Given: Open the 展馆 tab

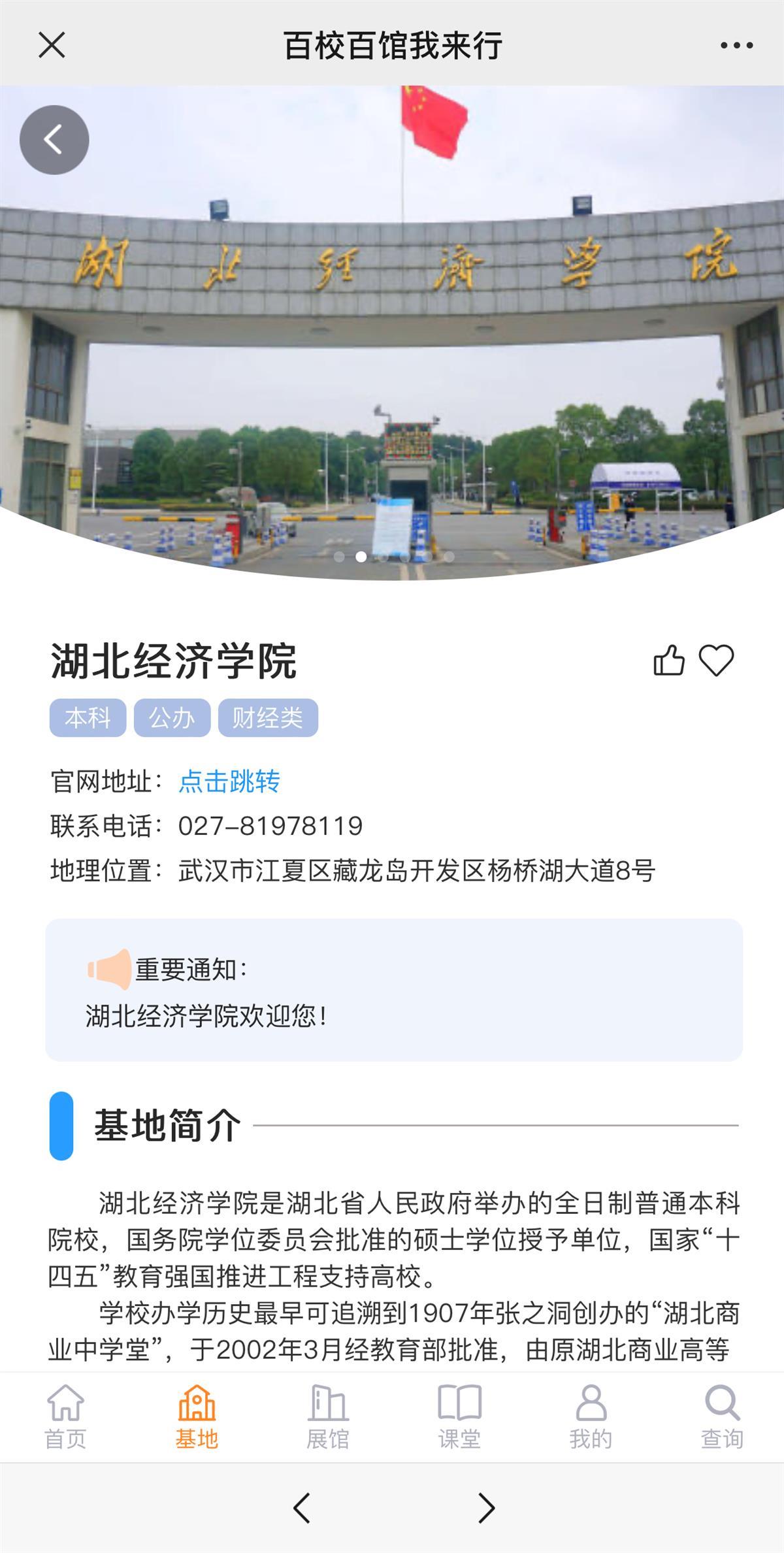Looking at the screenshot, I should (328, 1416).
